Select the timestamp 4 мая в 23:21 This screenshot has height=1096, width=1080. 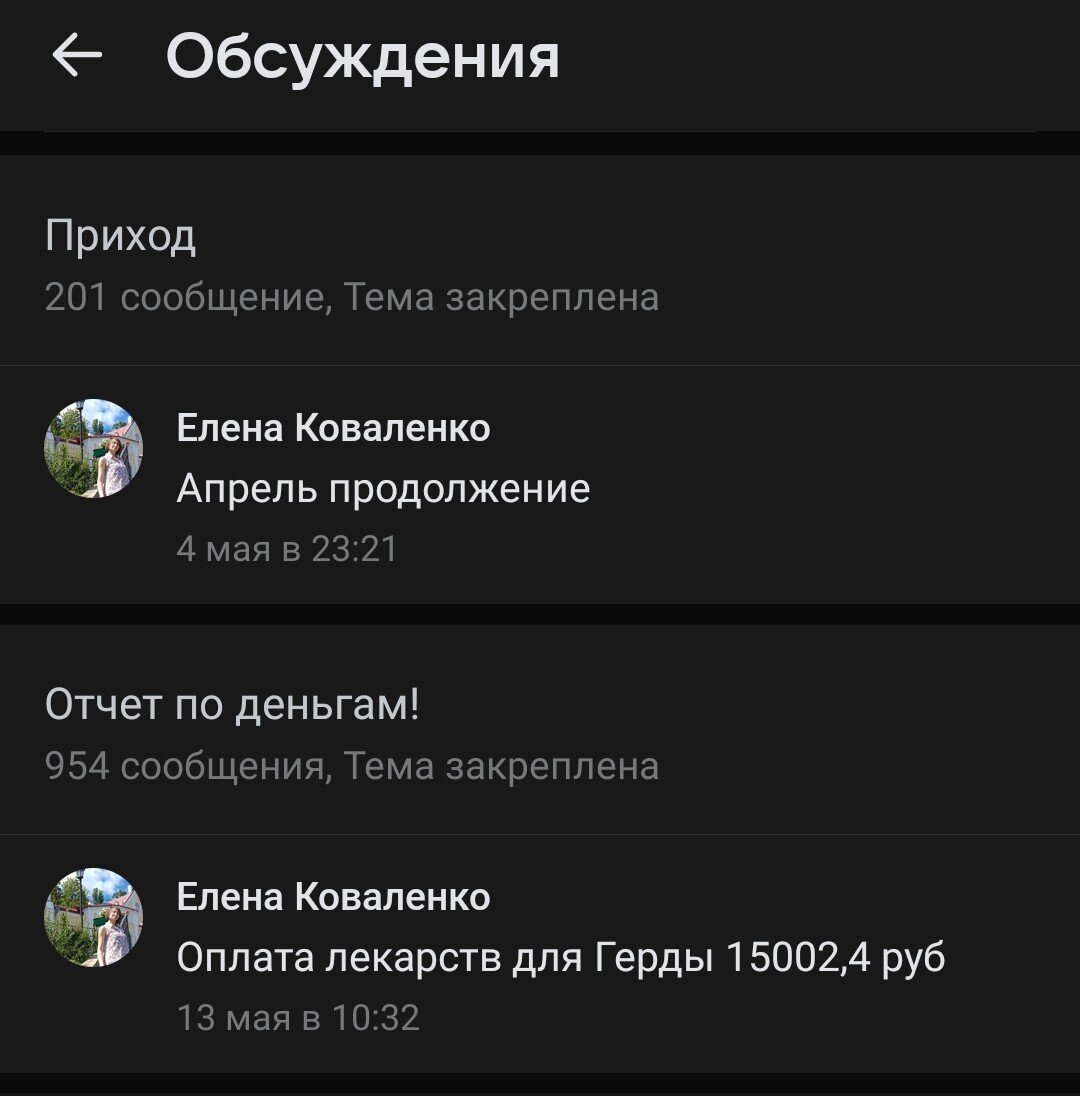coord(288,547)
